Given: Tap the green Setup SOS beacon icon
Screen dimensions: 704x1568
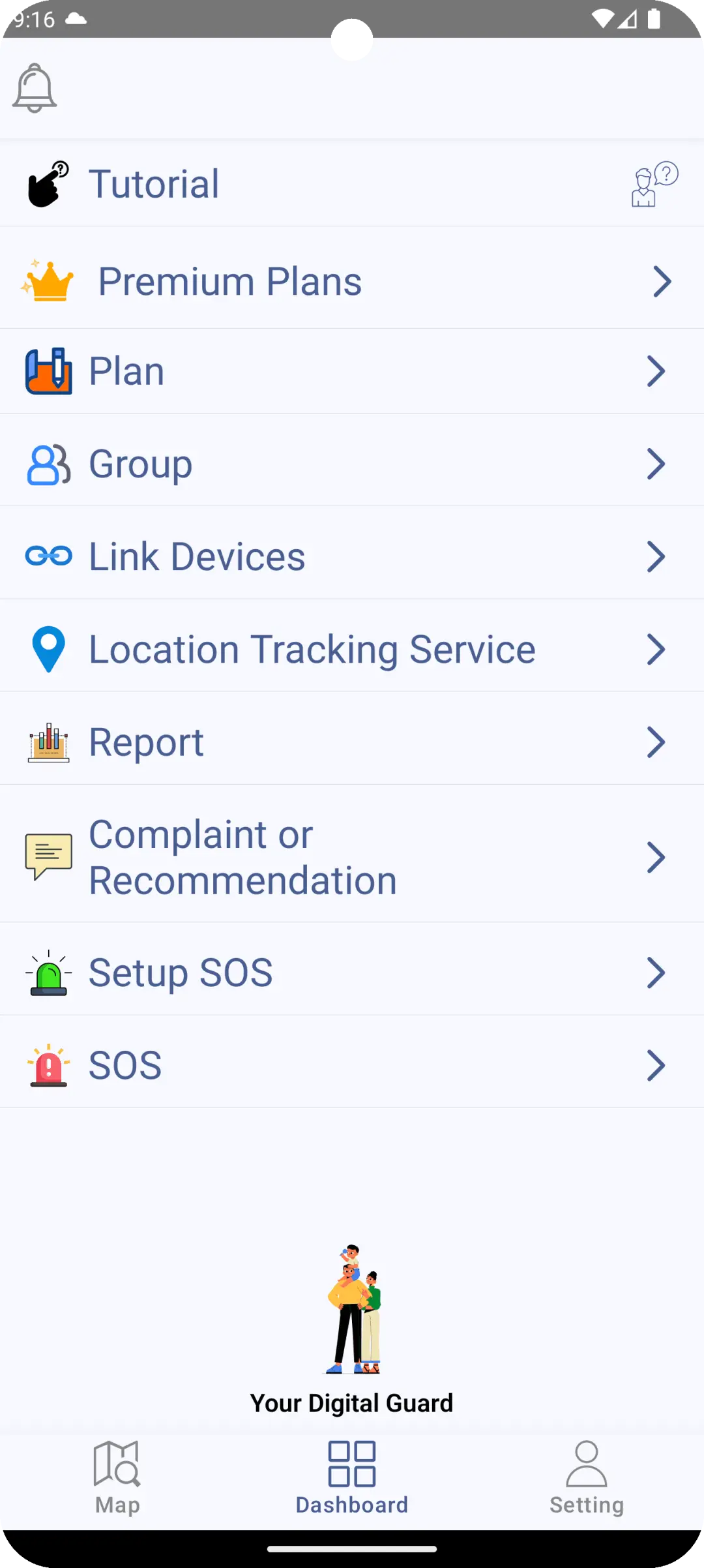Looking at the screenshot, I should [49, 971].
